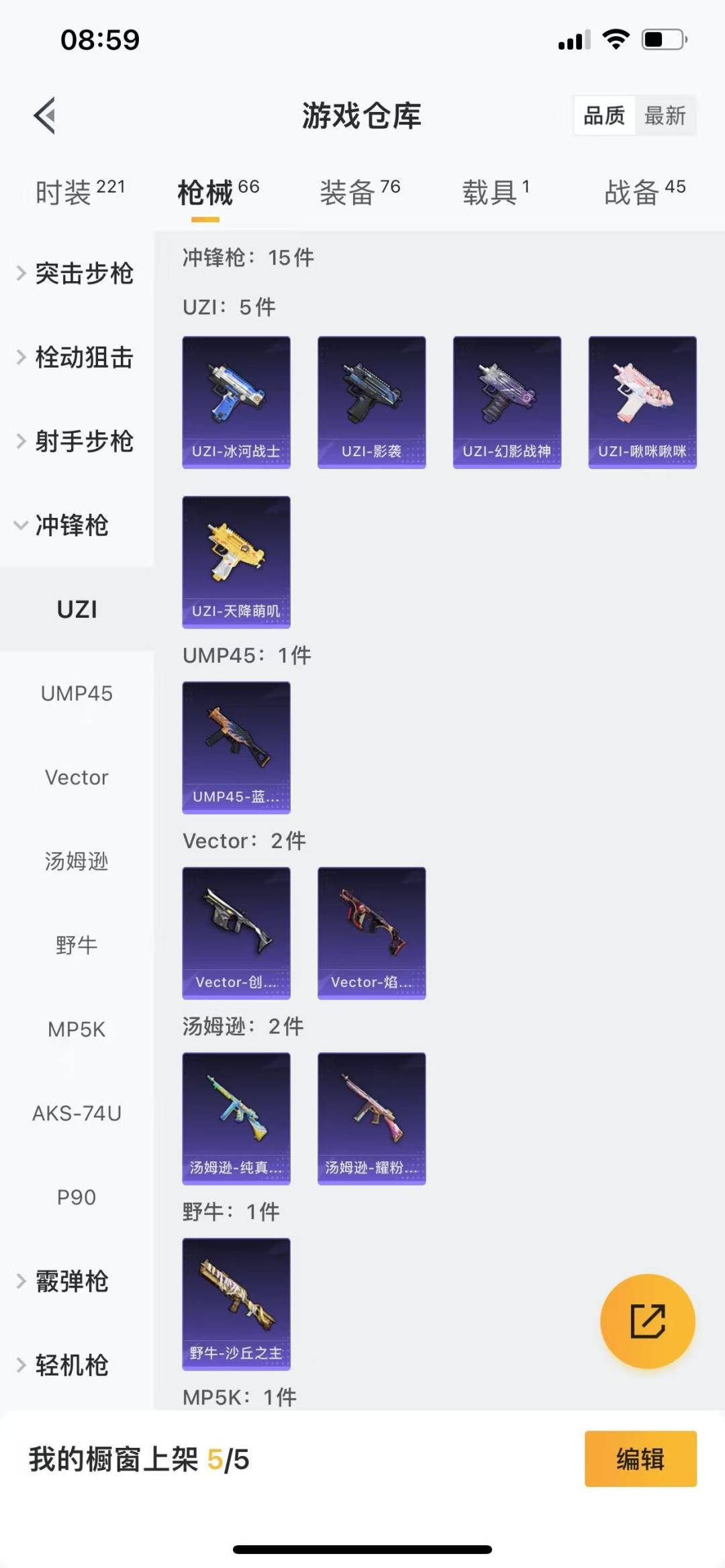Expand the 射手步枪 category
Screen dimensions: 725x1568
75,441
